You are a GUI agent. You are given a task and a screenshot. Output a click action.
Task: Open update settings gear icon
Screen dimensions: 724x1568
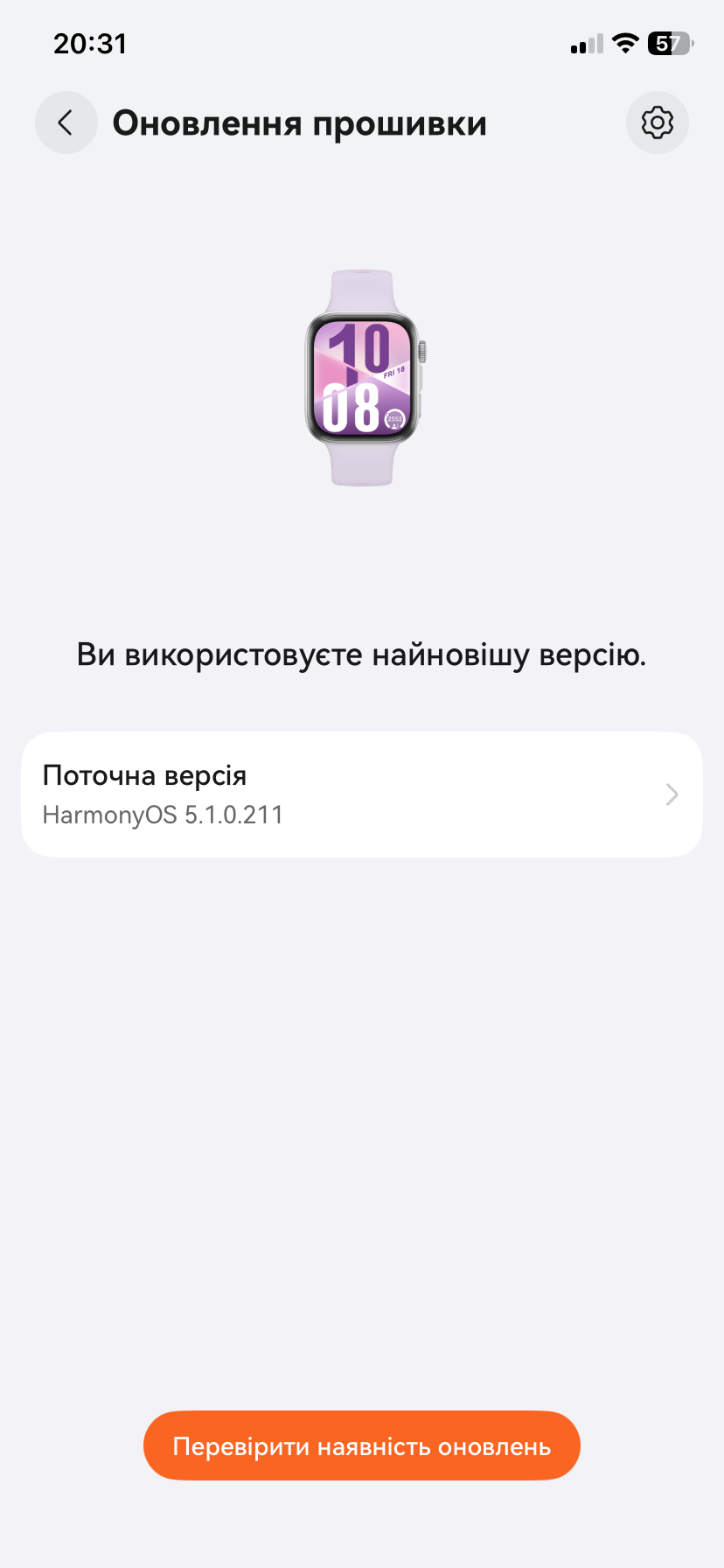[657, 122]
